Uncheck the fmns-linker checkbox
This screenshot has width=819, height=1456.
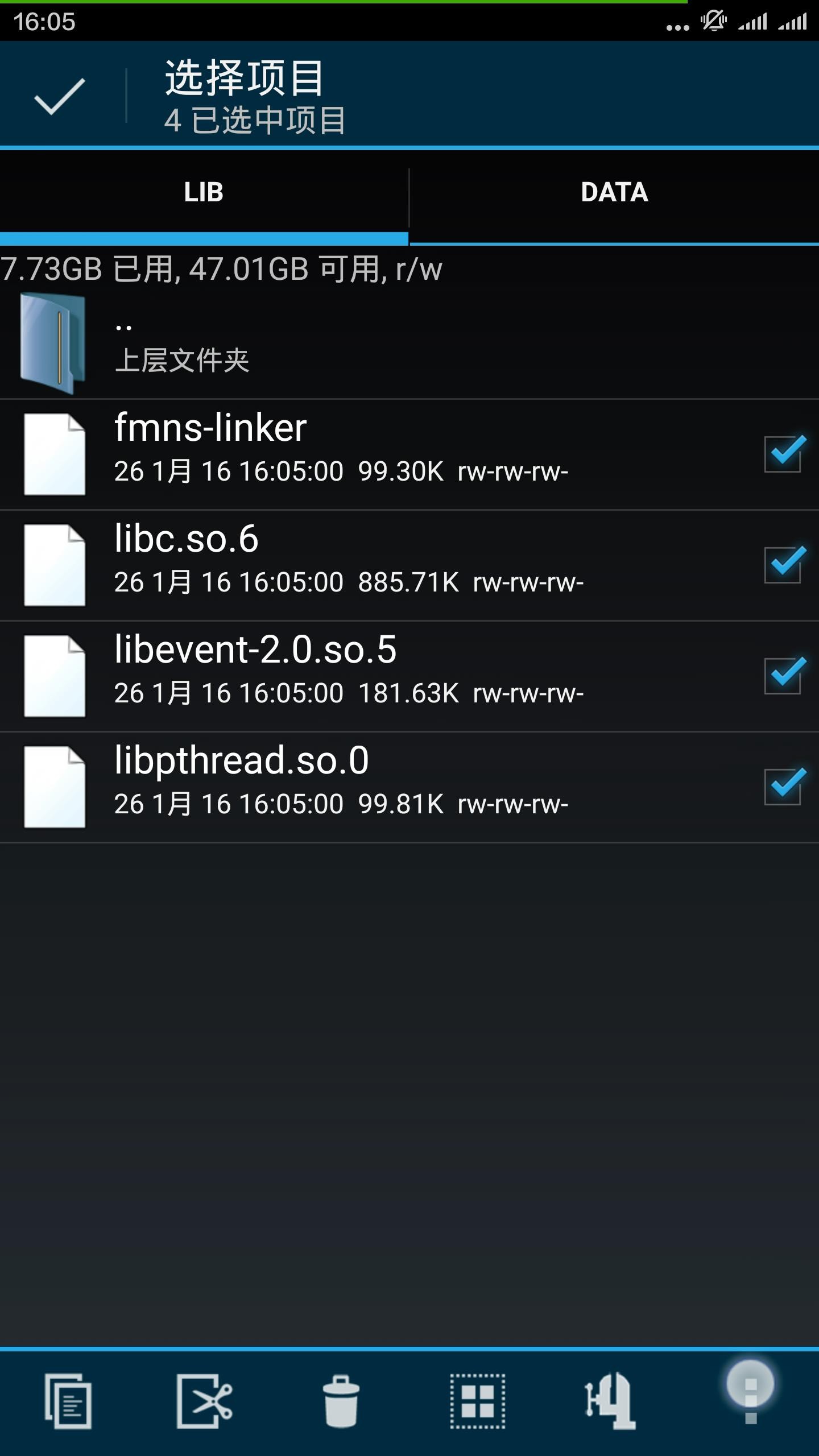coord(784,453)
